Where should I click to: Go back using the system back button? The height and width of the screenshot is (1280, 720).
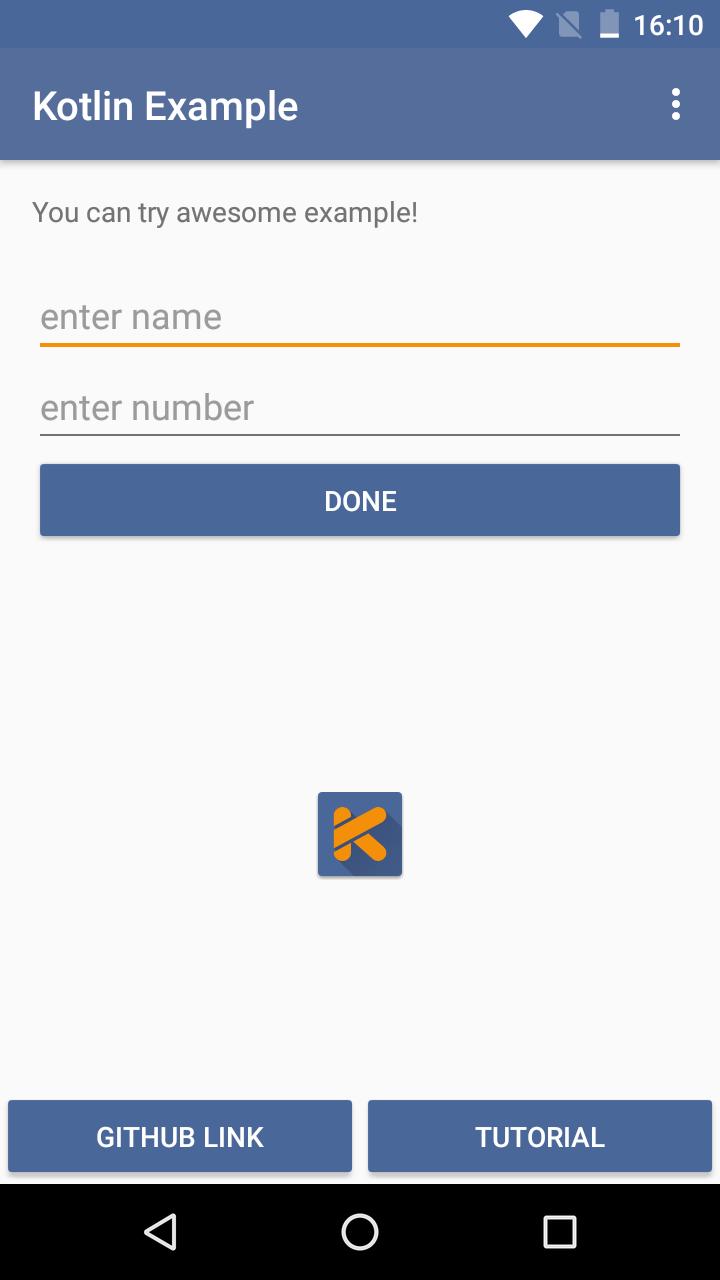(160, 1232)
